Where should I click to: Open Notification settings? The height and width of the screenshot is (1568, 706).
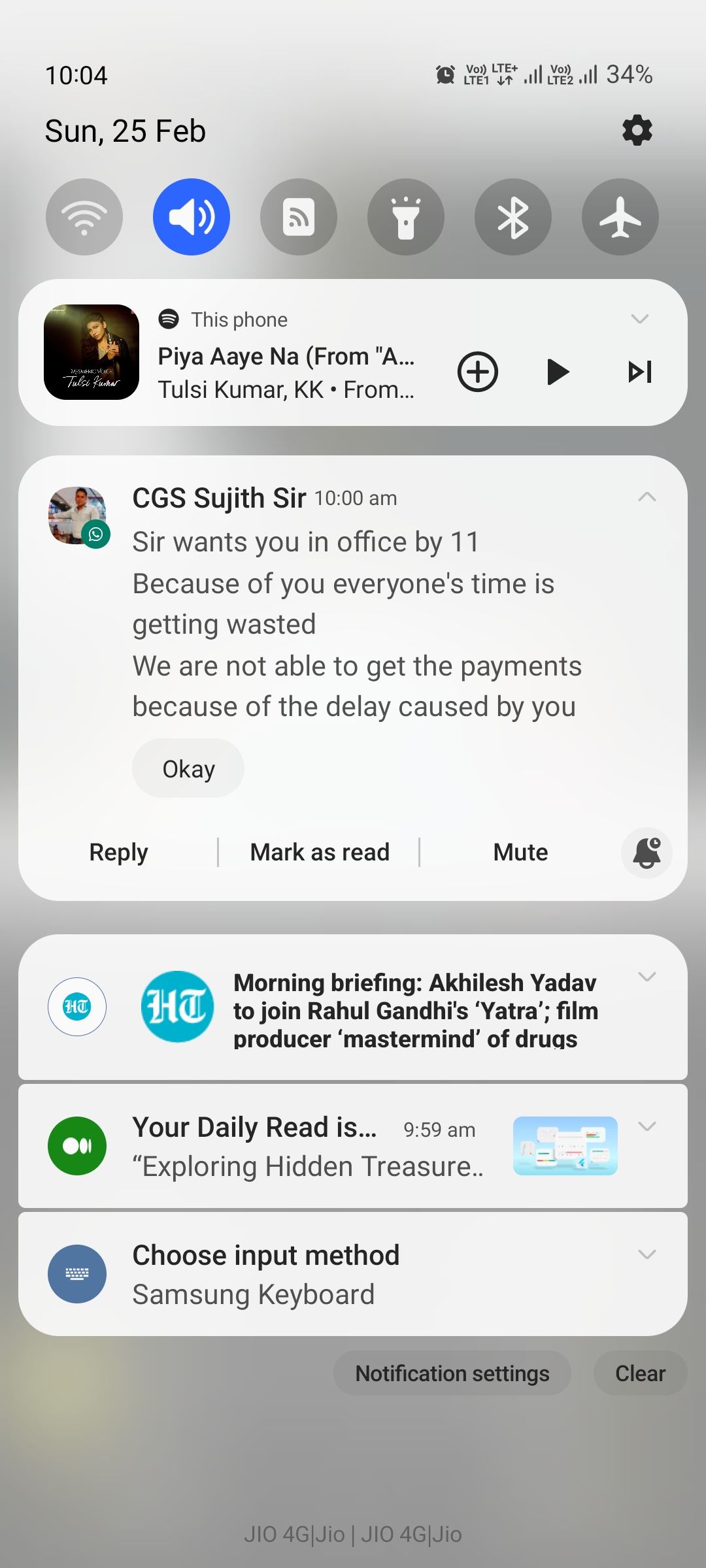click(452, 1373)
